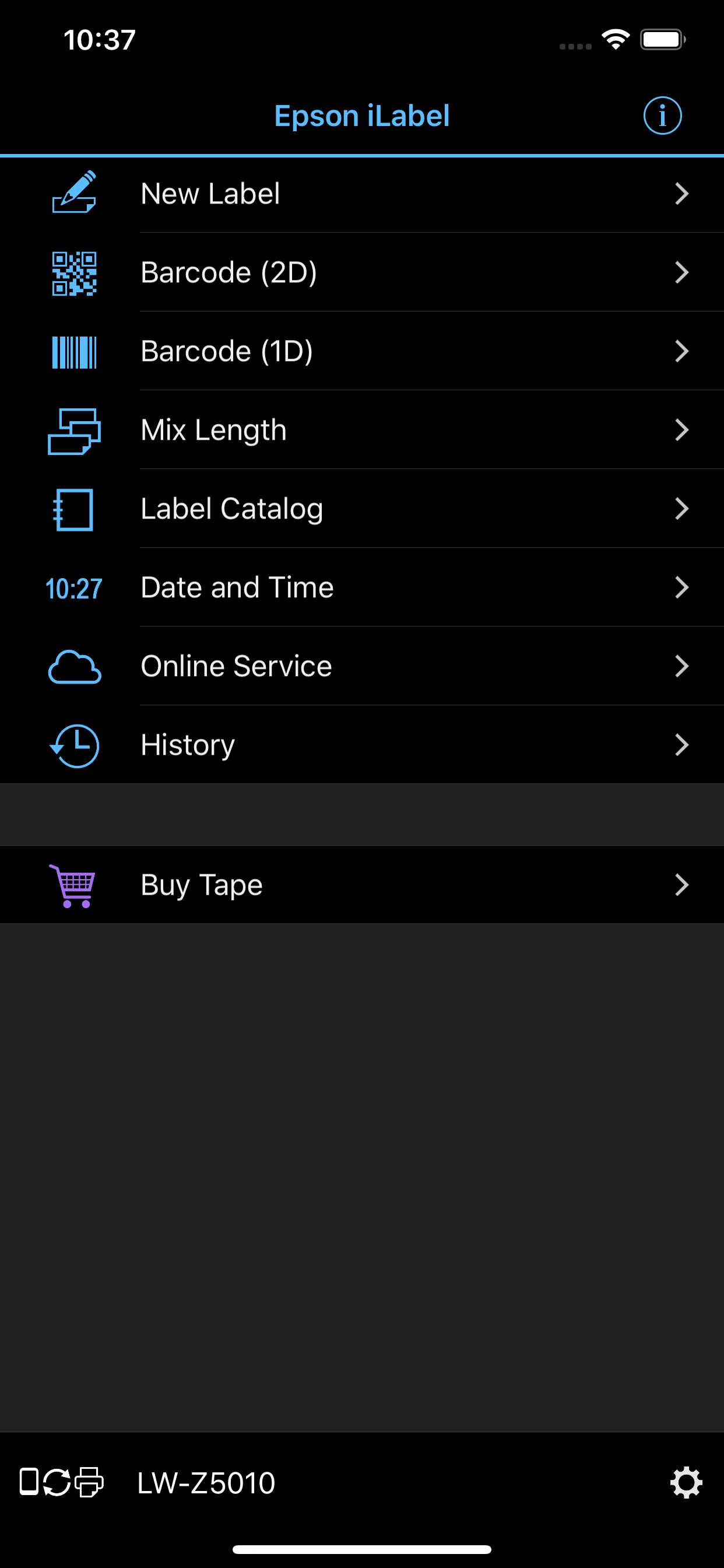Open Barcode (2D) option
724x1568 pixels.
(362, 272)
